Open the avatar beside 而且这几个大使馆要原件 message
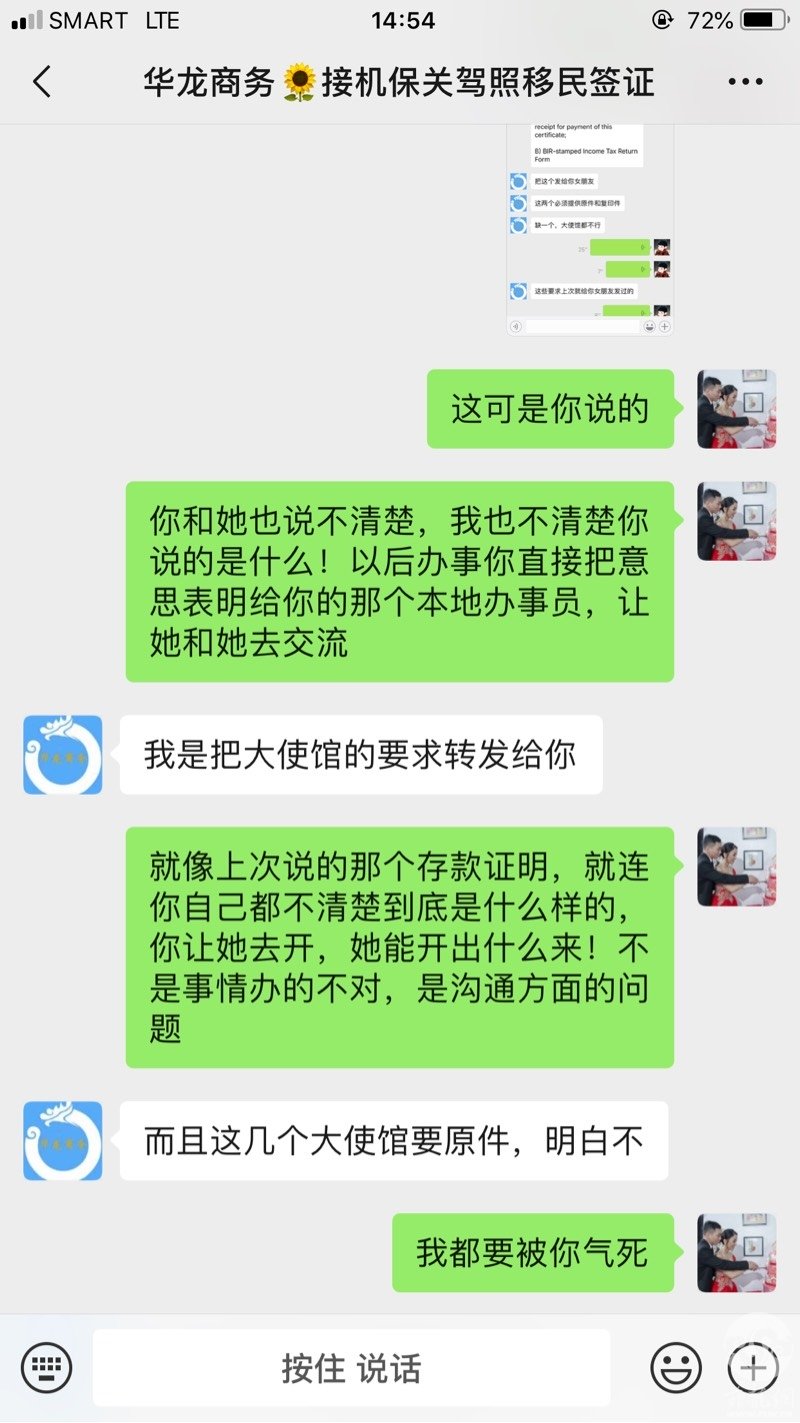 [63, 1141]
